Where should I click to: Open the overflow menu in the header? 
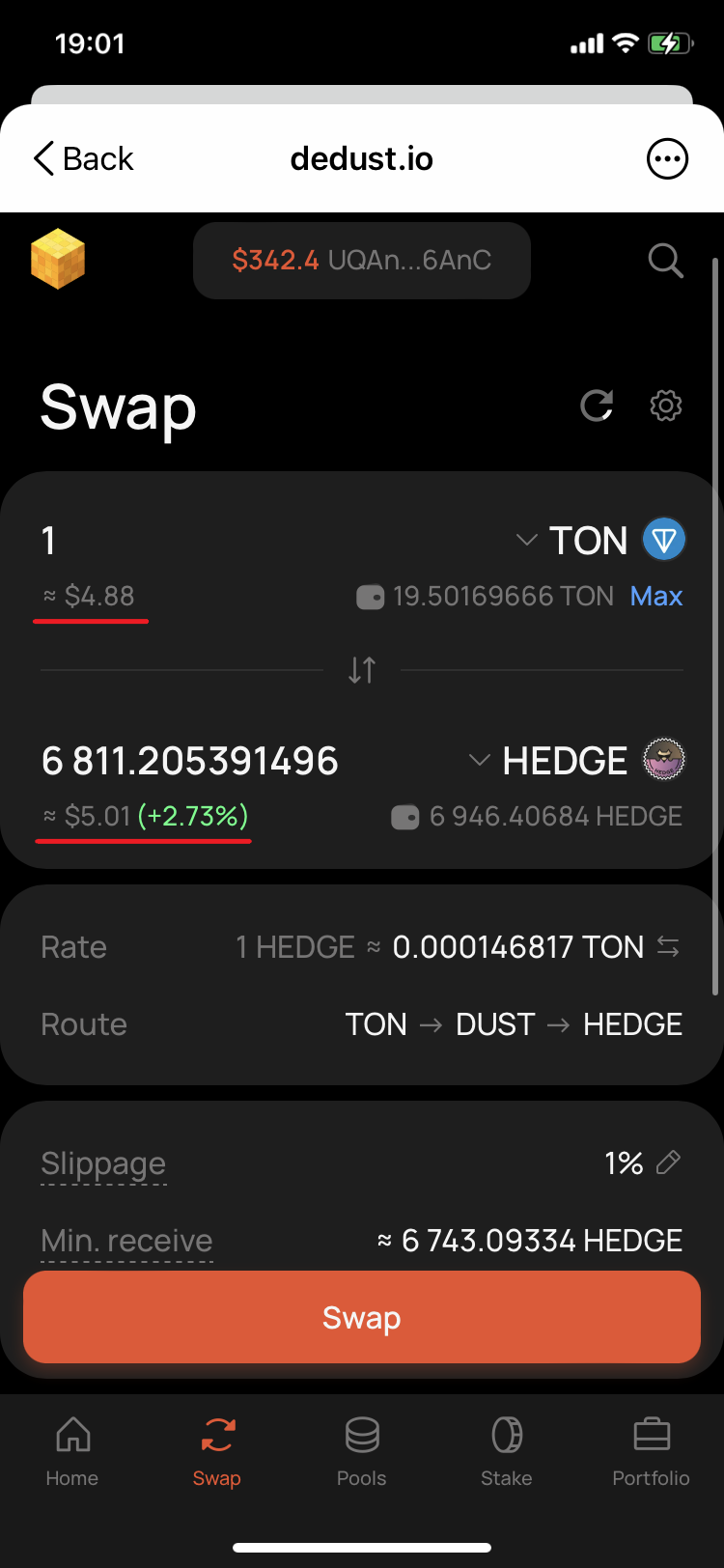(x=667, y=159)
